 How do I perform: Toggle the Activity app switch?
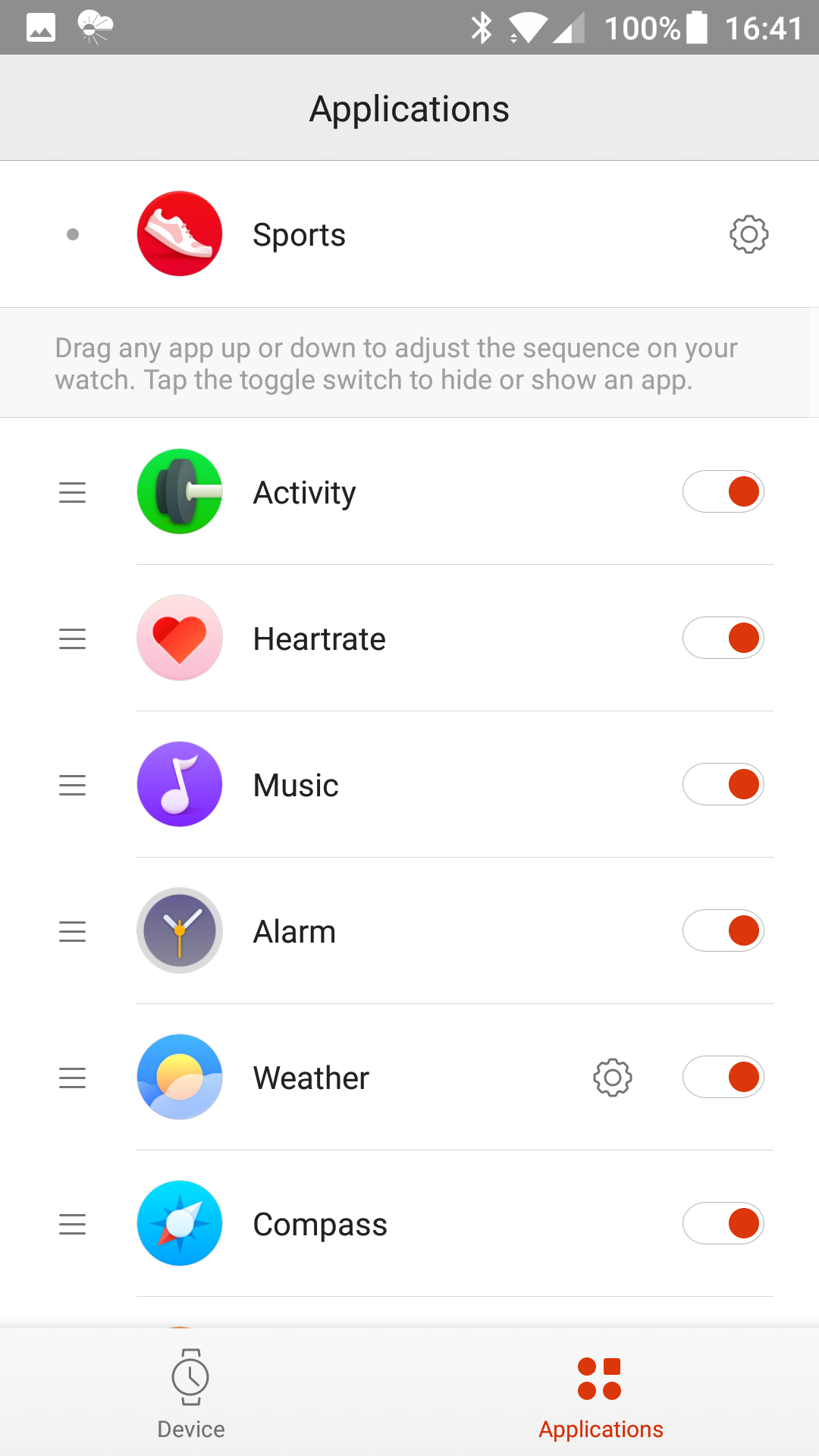tap(723, 491)
